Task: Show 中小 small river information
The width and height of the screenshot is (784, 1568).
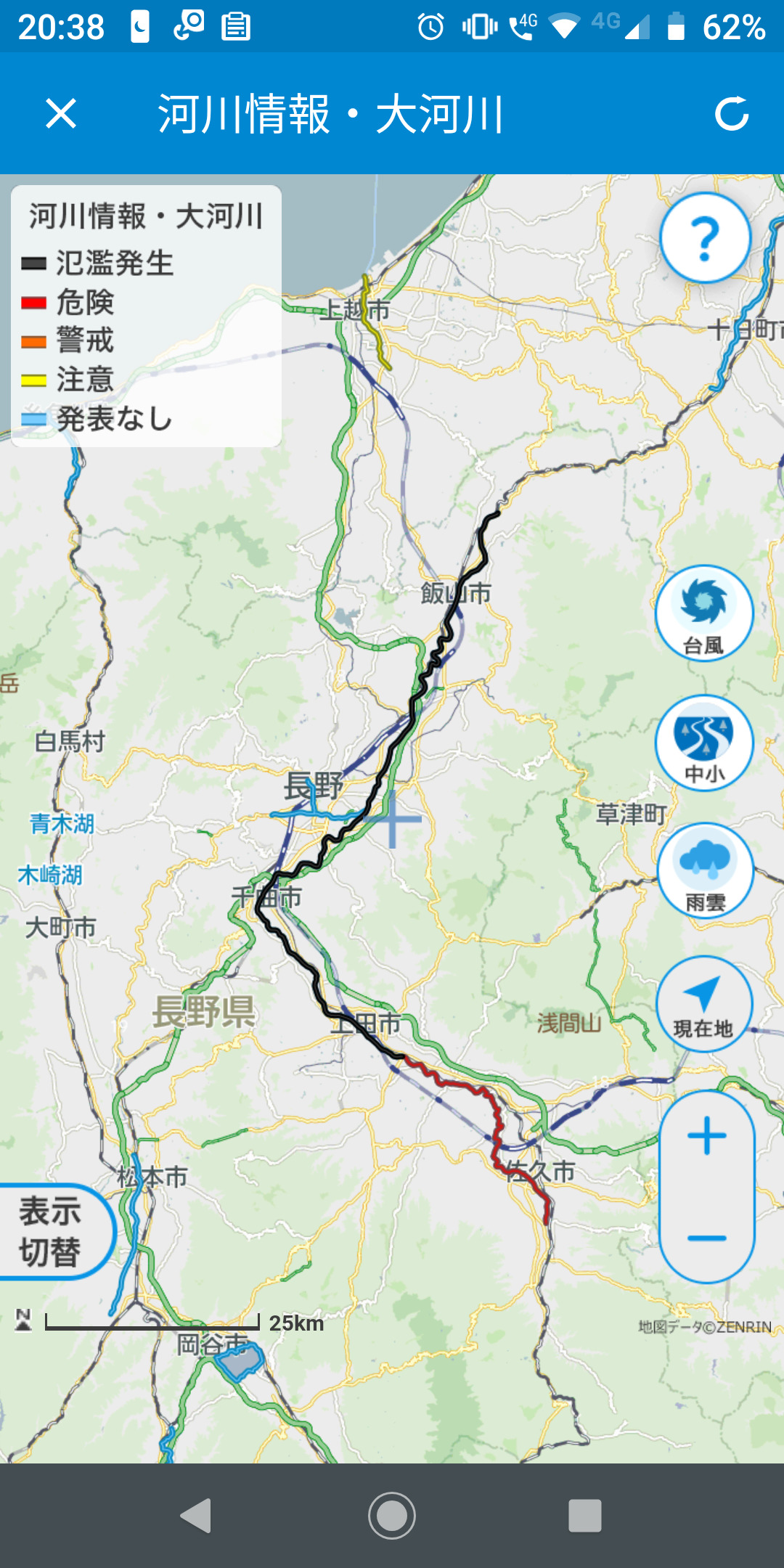Action: tap(704, 743)
